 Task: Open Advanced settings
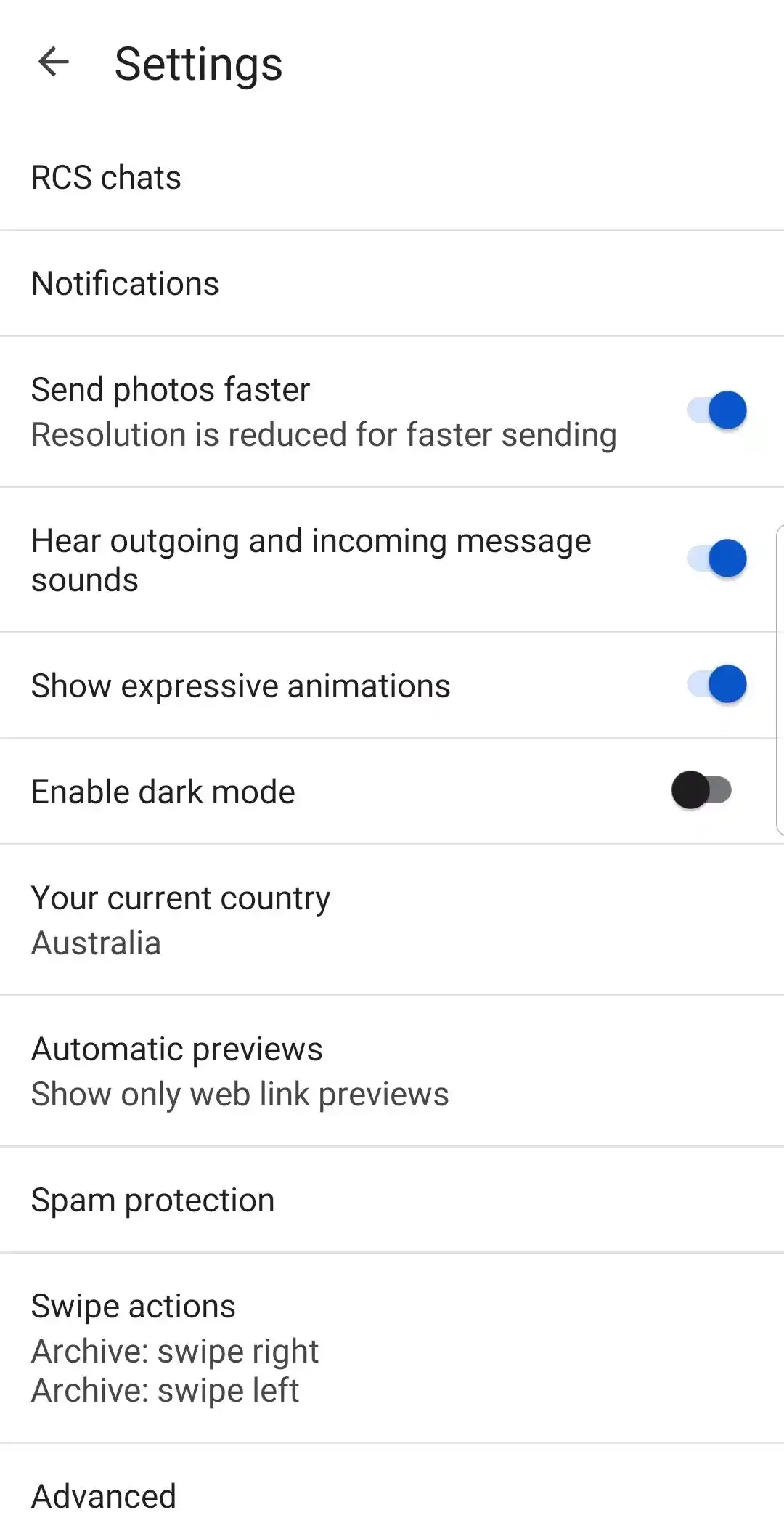pos(104,1497)
